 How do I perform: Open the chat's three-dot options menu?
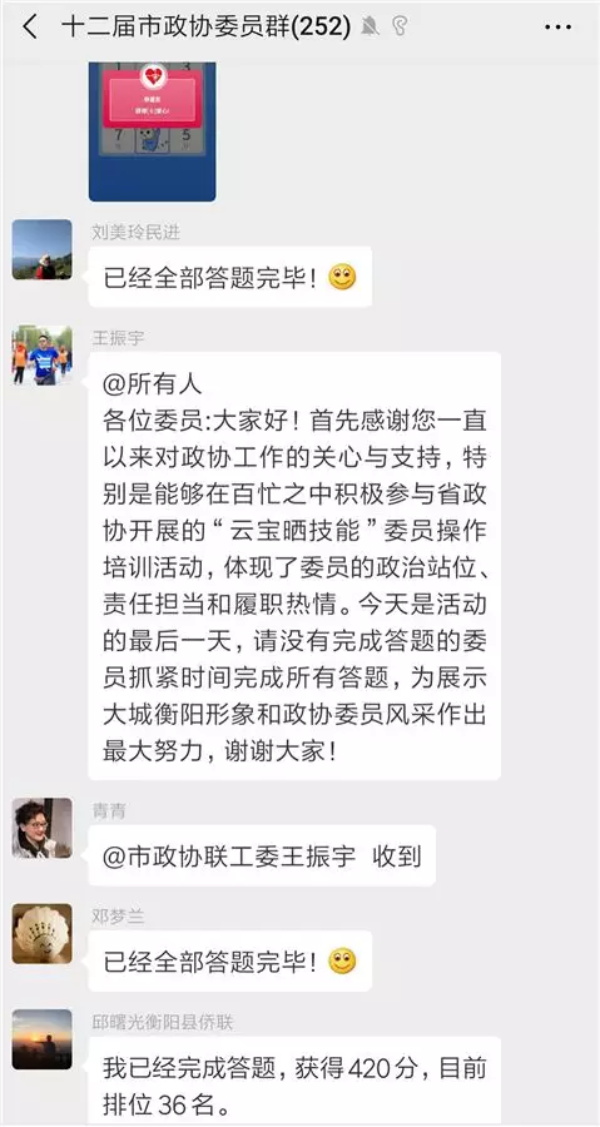click(x=558, y=27)
